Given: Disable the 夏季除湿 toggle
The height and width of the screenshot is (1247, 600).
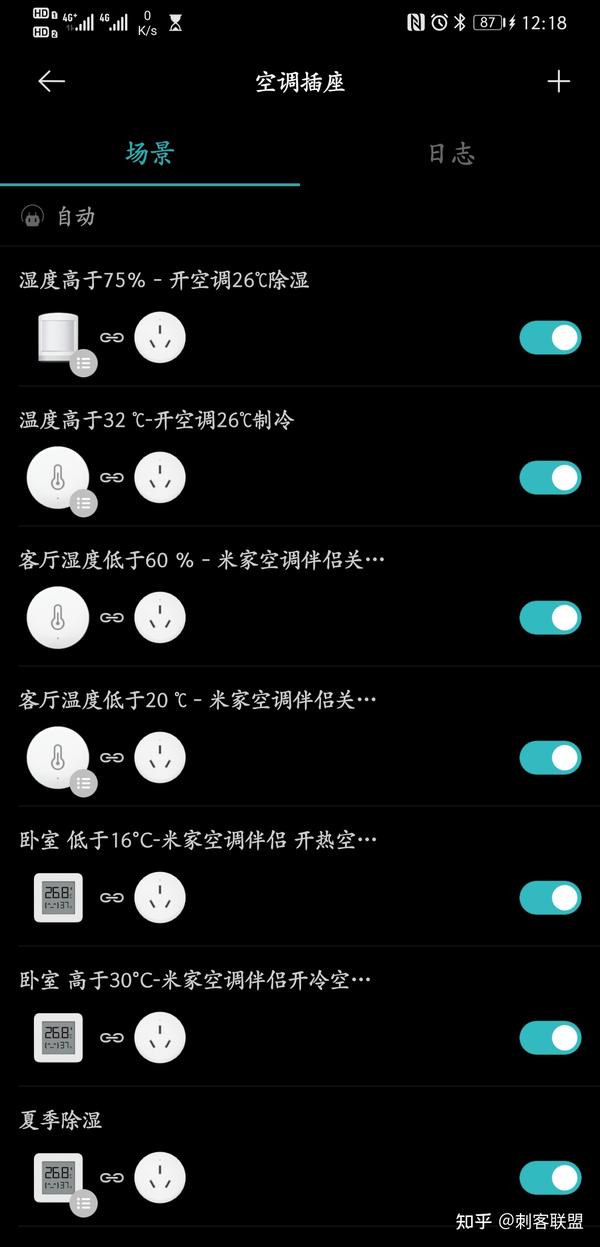Looking at the screenshot, I should (x=550, y=1178).
